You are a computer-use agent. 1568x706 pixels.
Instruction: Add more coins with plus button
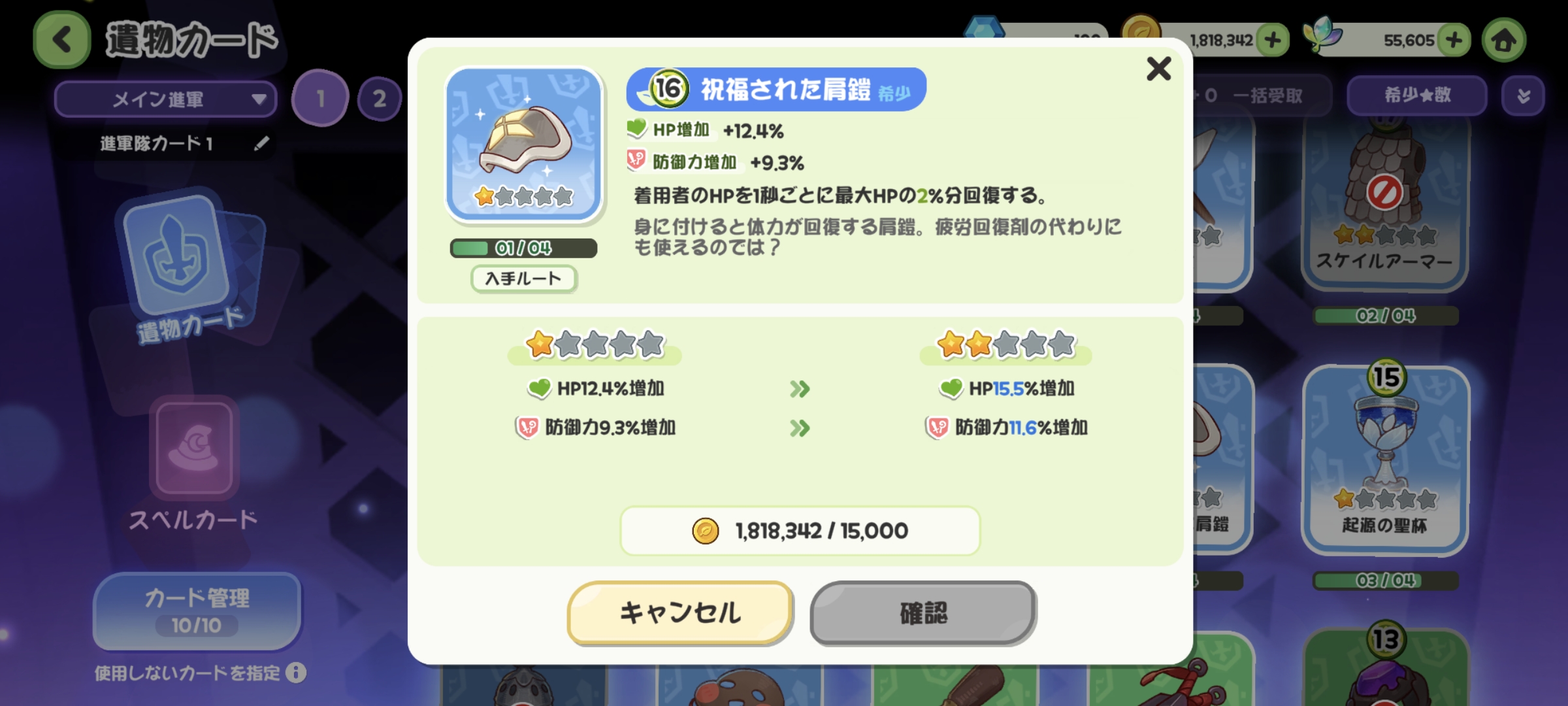click(1272, 41)
